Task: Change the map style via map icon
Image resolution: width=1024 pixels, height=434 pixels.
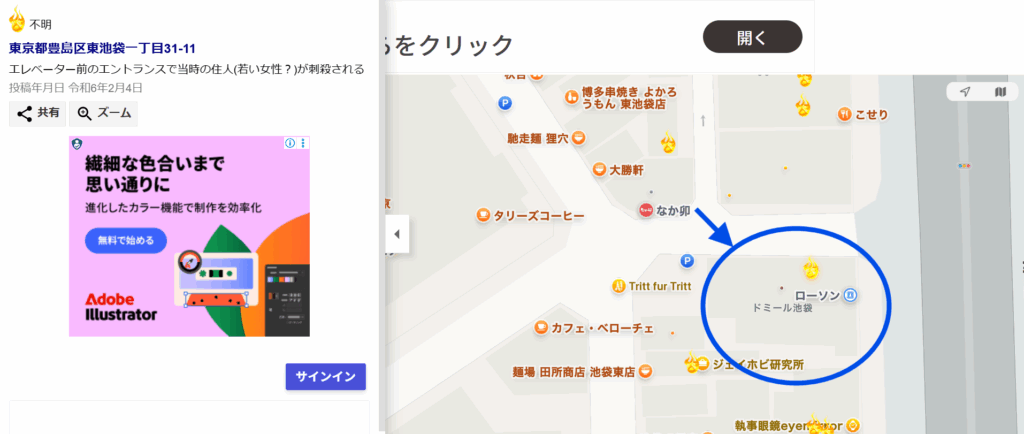Action: pyautogui.click(x=1000, y=91)
